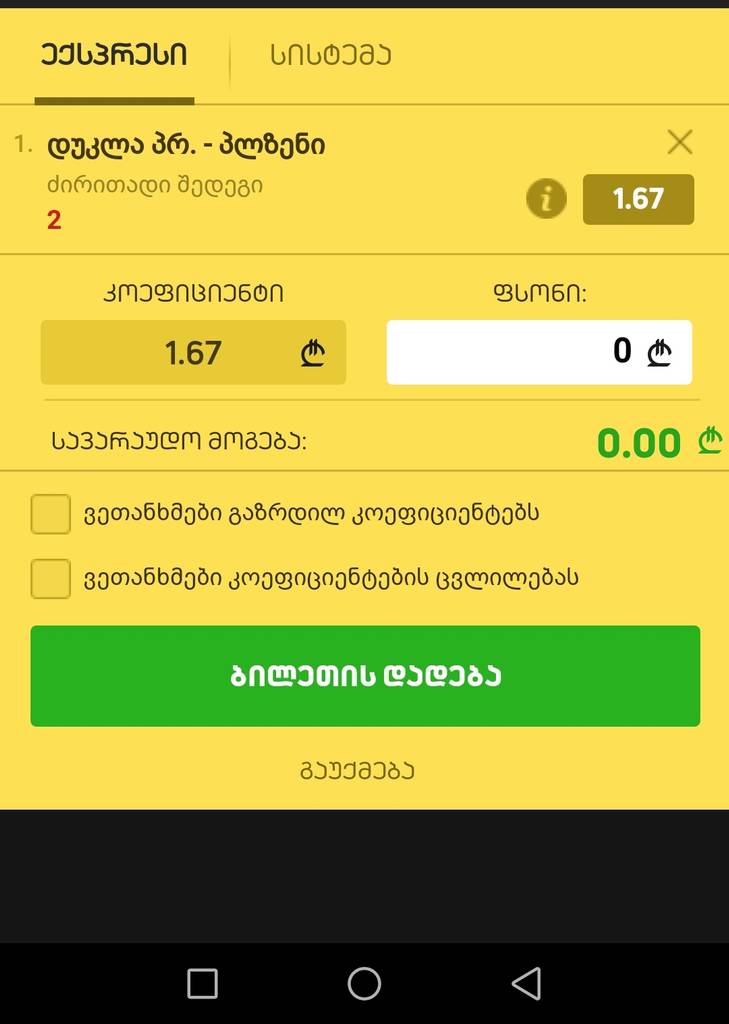Viewport: 729px width, 1024px height.
Task: Click the gold 1.67 odds badge
Action: [x=638, y=198]
